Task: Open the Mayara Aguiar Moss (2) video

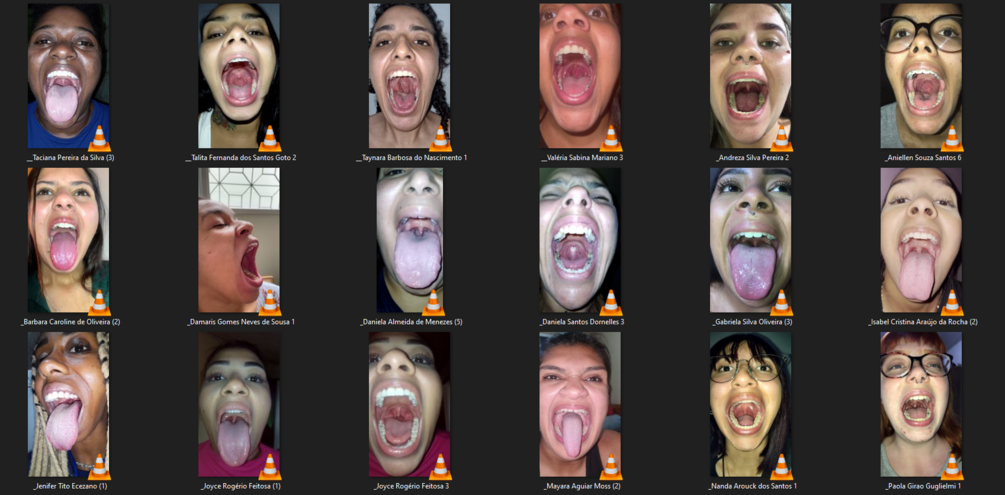Action: [580, 405]
